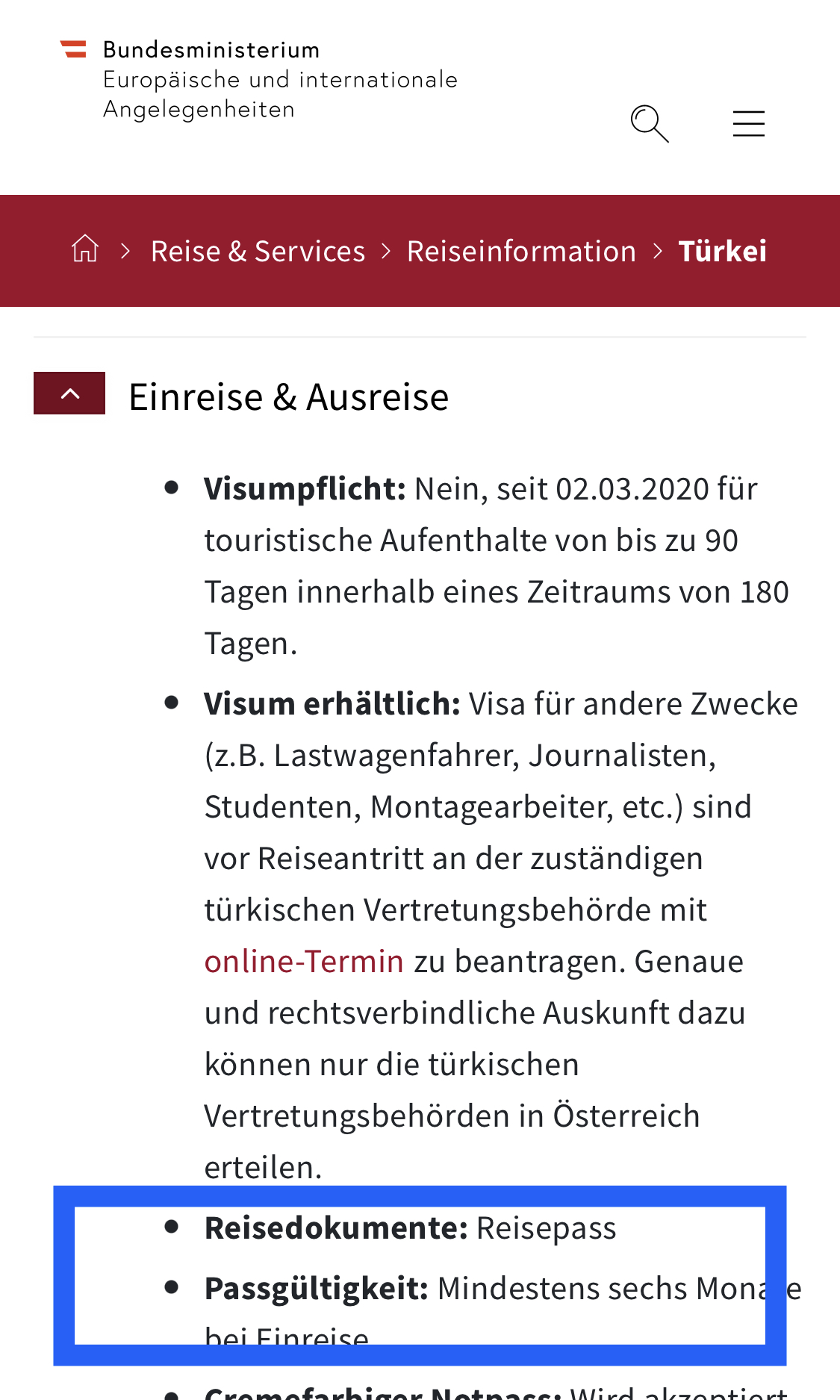Tap the Bundesministerium logo to go home
Screen dimensions: 840x1400
point(258,79)
